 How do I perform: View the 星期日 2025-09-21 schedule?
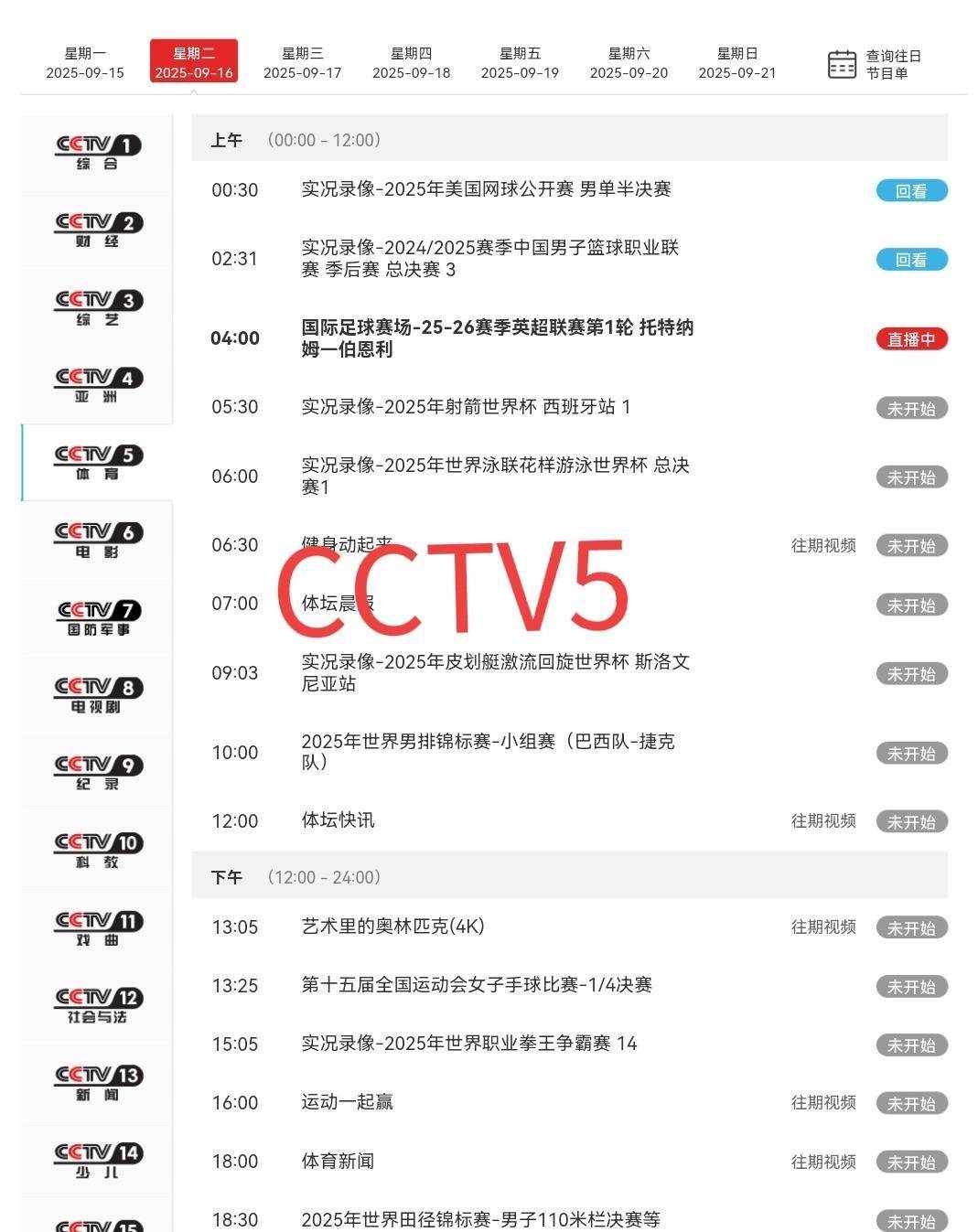tap(736, 63)
